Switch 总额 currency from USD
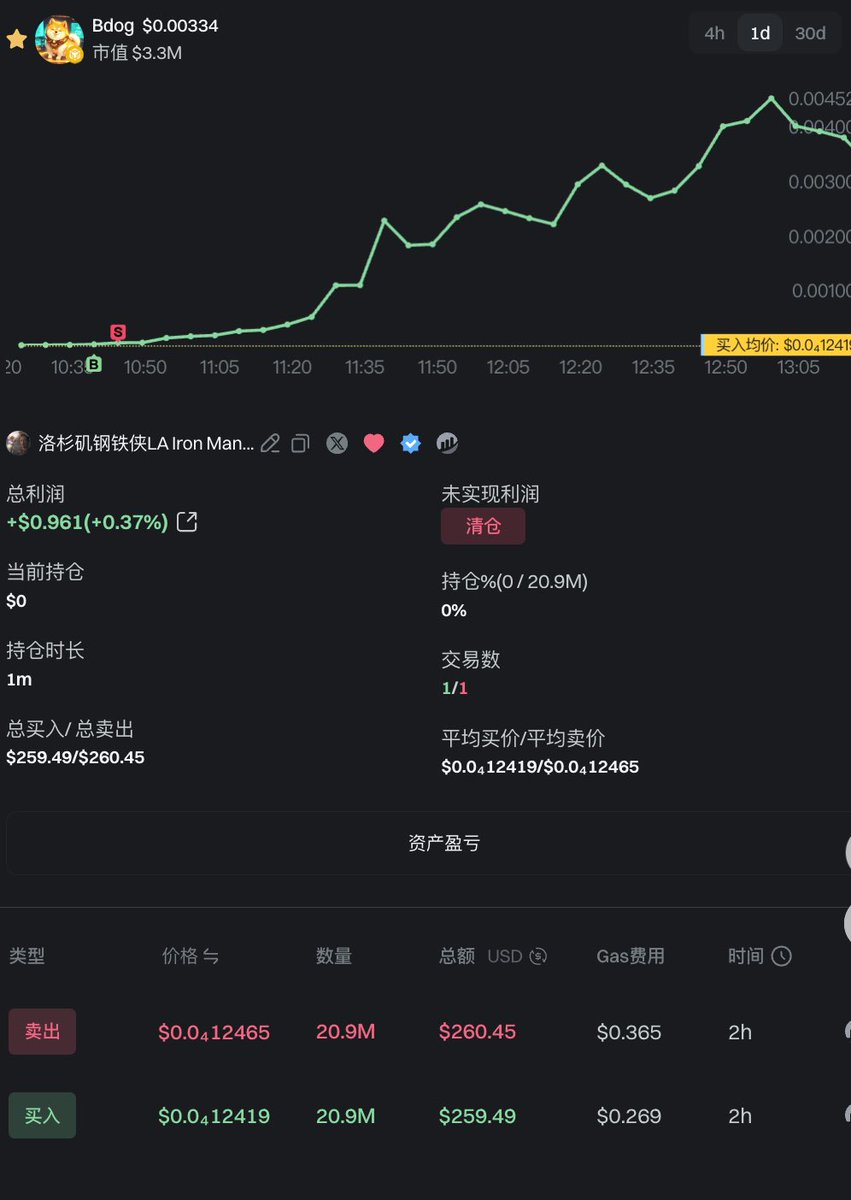This screenshot has height=1200, width=851. coord(538,956)
